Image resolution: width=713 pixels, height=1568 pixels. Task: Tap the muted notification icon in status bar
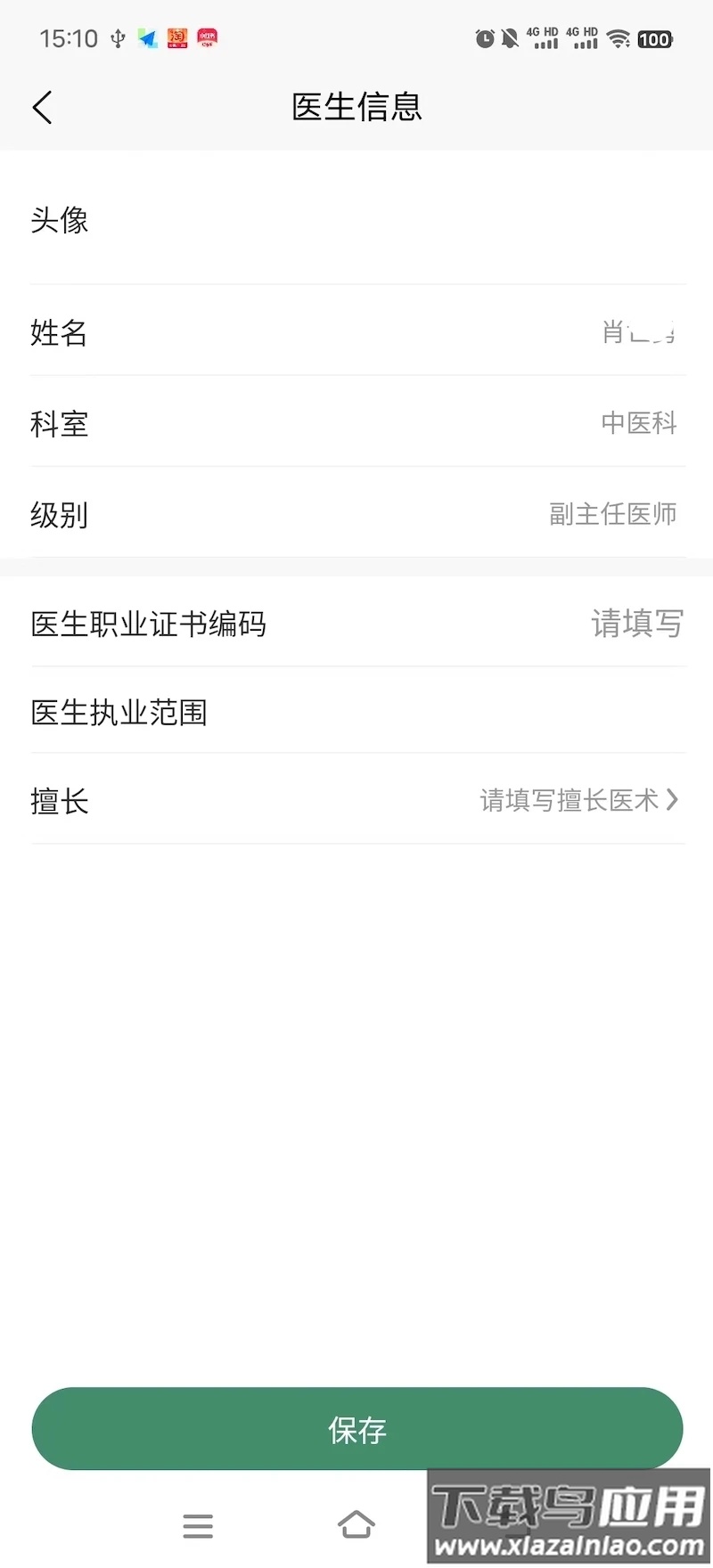tap(508, 38)
